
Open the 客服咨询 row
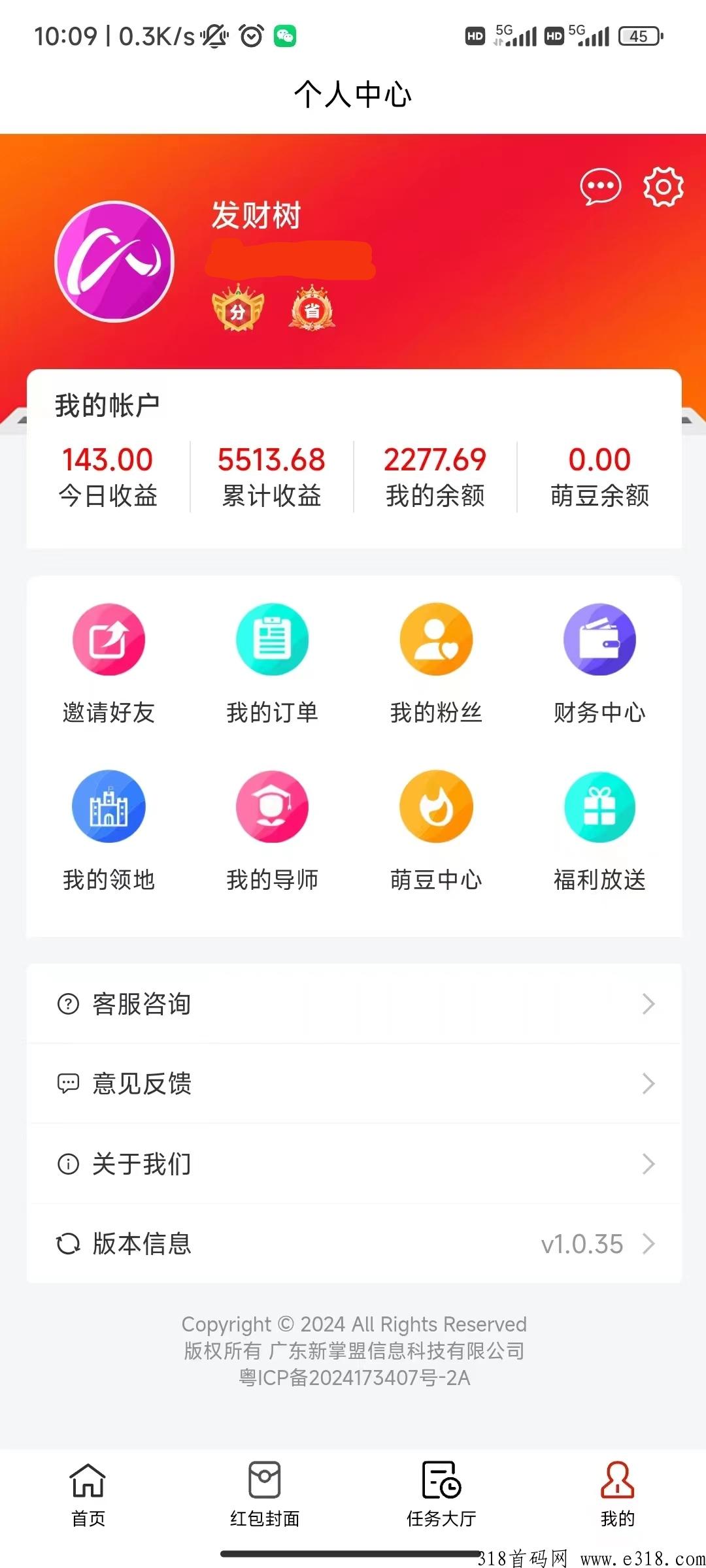[354, 1004]
